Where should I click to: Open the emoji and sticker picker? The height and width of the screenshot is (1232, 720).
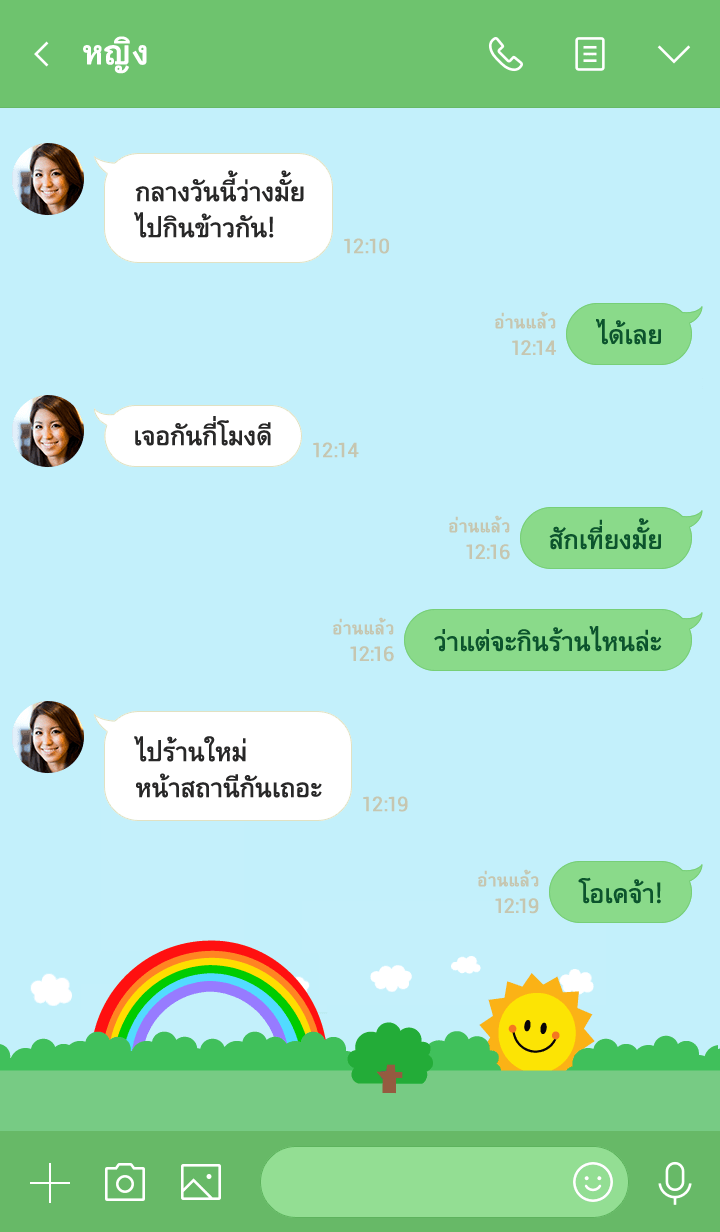coord(592,1183)
